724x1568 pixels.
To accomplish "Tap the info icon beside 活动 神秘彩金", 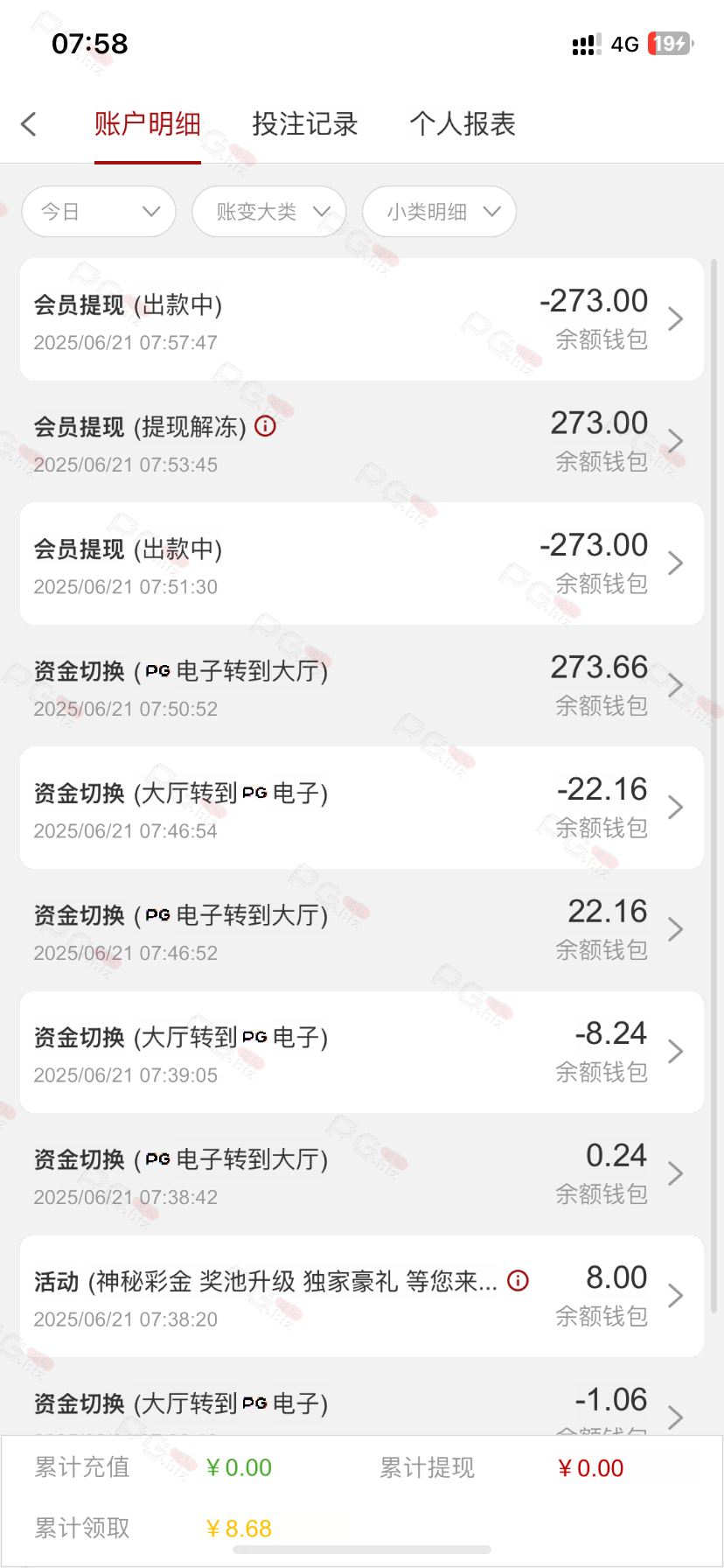I will [519, 1281].
